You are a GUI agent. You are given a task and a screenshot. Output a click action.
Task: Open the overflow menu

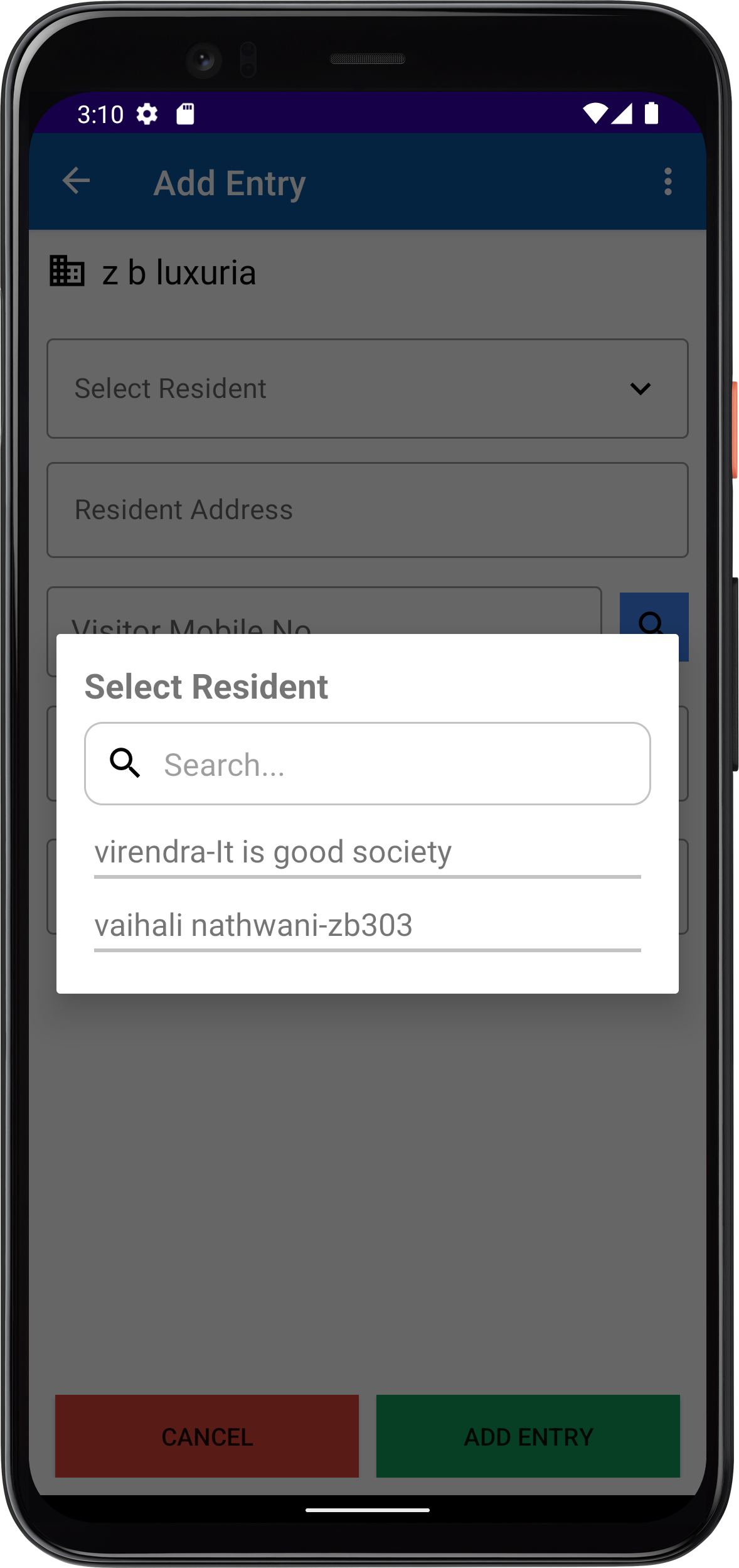click(667, 182)
